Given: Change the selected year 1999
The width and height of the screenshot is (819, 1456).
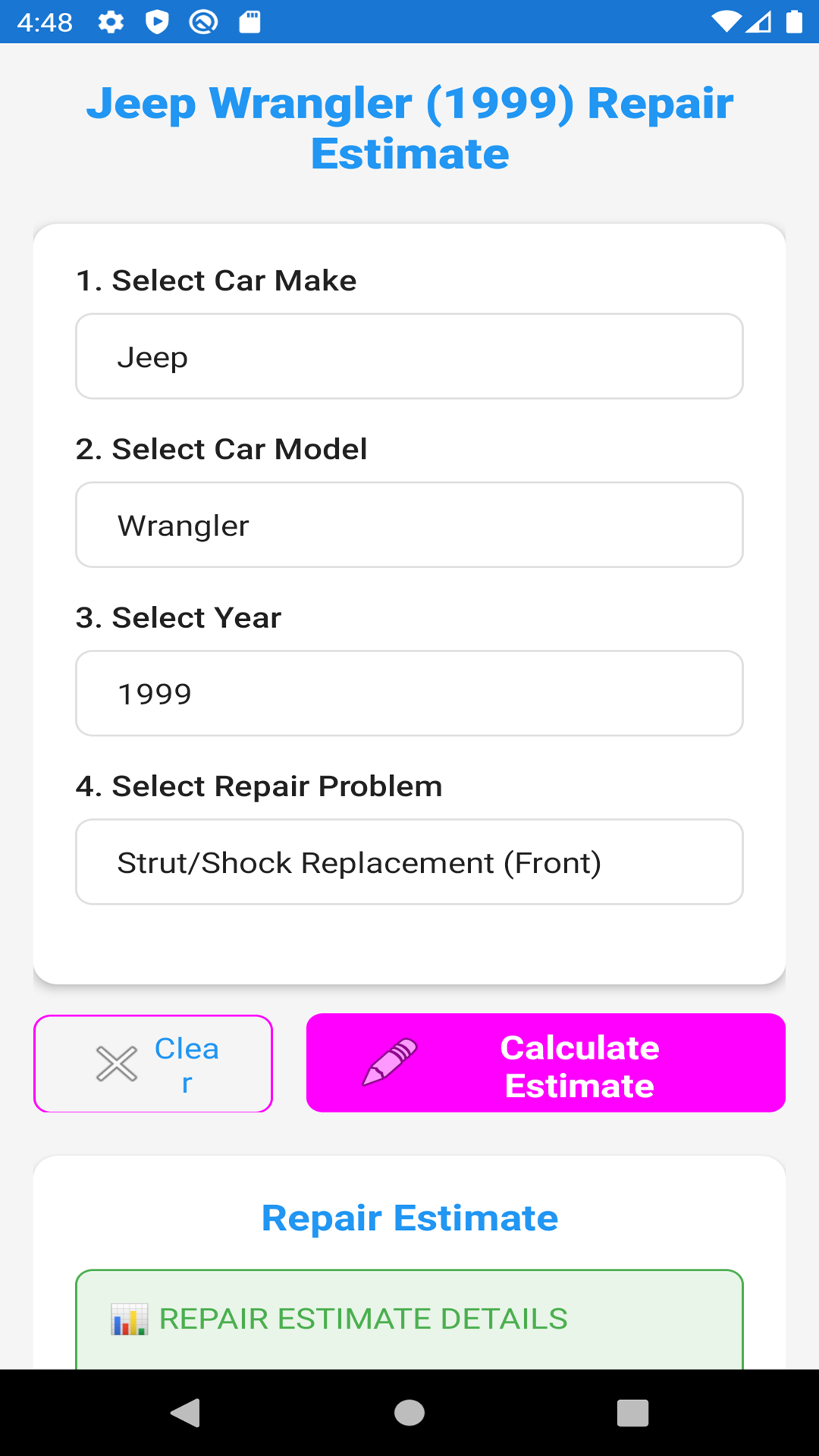Looking at the screenshot, I should (x=409, y=693).
